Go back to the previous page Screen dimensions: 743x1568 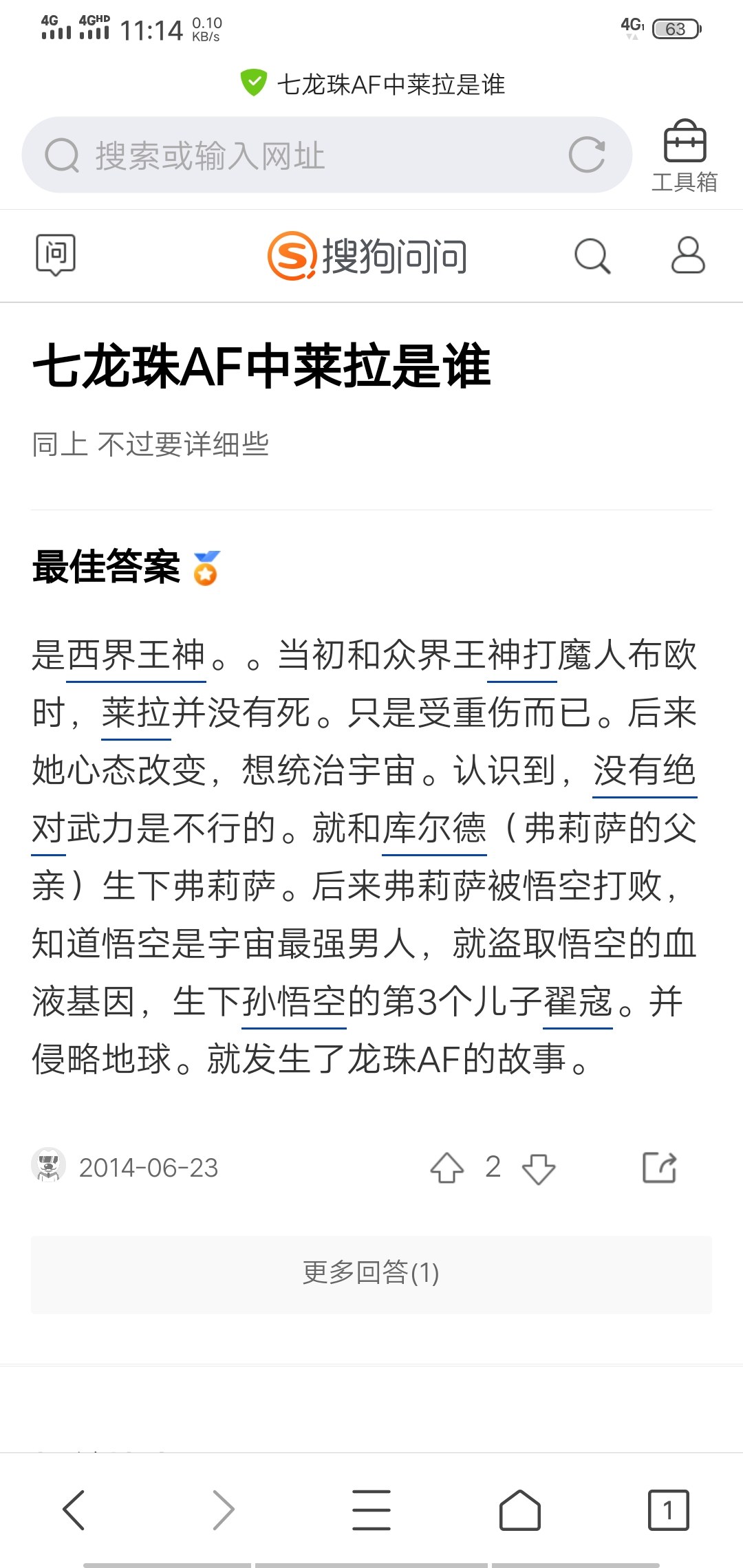pyautogui.click(x=74, y=1510)
